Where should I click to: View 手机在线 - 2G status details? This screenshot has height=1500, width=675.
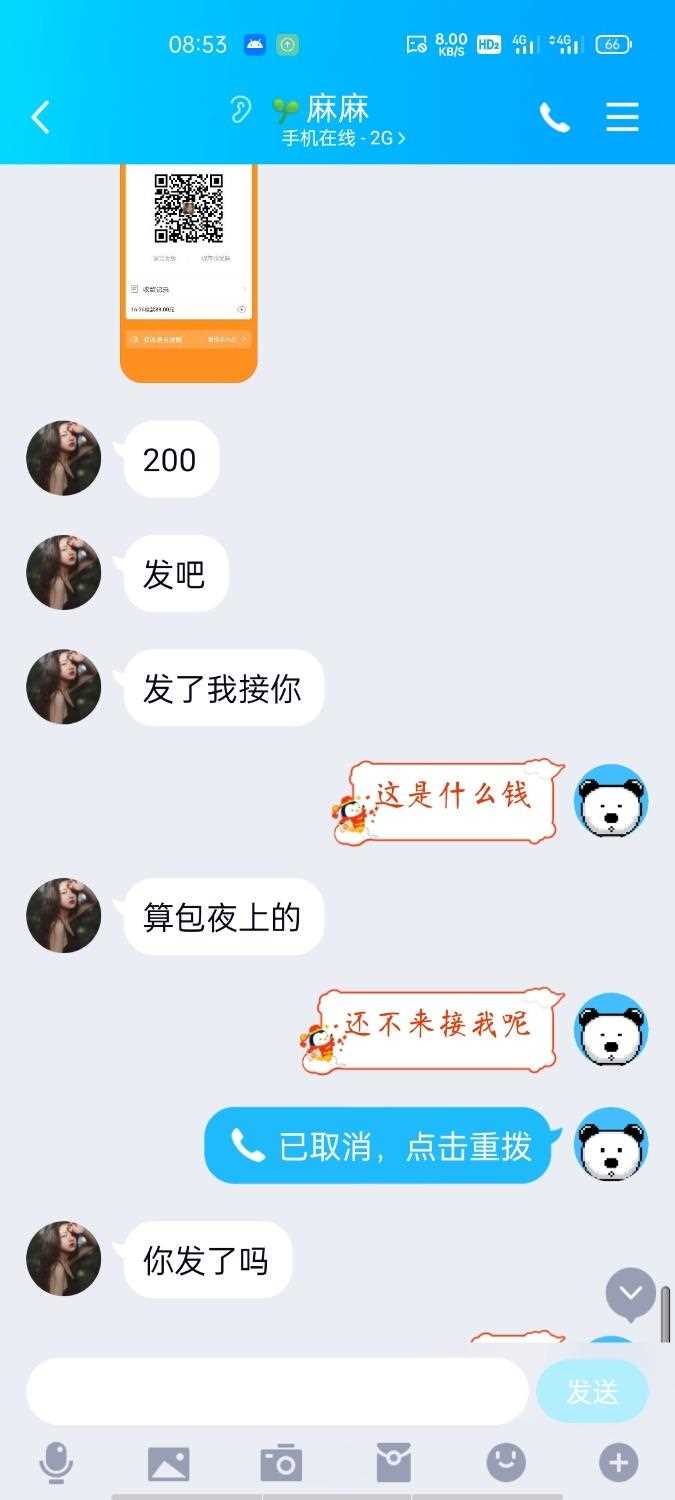(x=343, y=139)
